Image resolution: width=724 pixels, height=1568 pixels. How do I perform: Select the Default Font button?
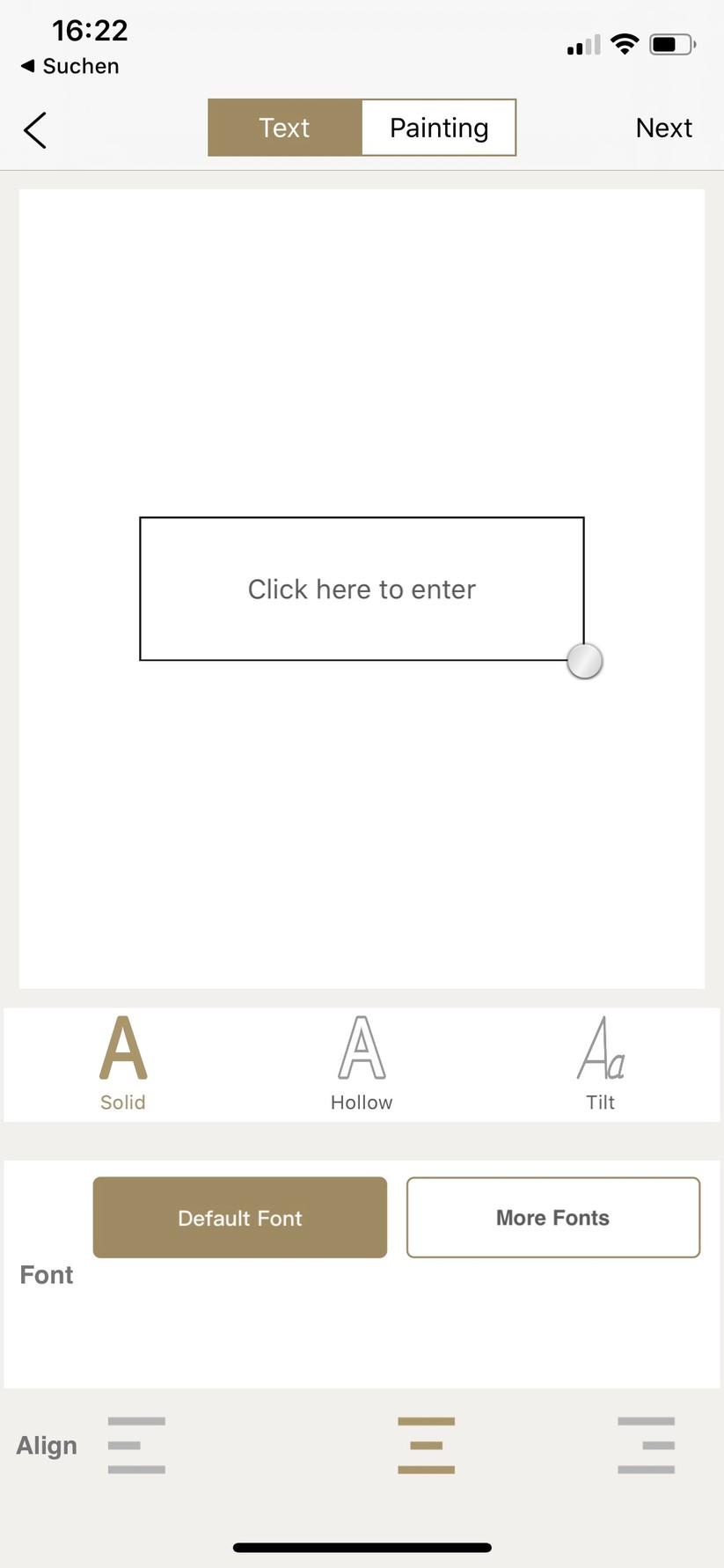240,1218
